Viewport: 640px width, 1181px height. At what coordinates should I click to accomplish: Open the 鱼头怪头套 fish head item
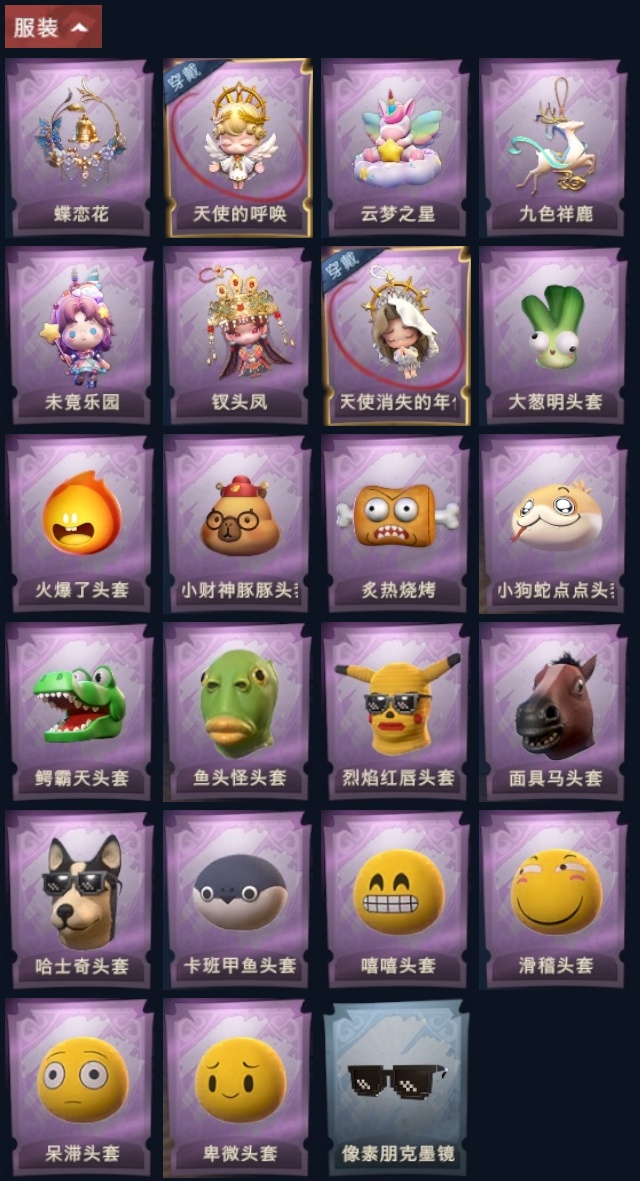click(238, 712)
